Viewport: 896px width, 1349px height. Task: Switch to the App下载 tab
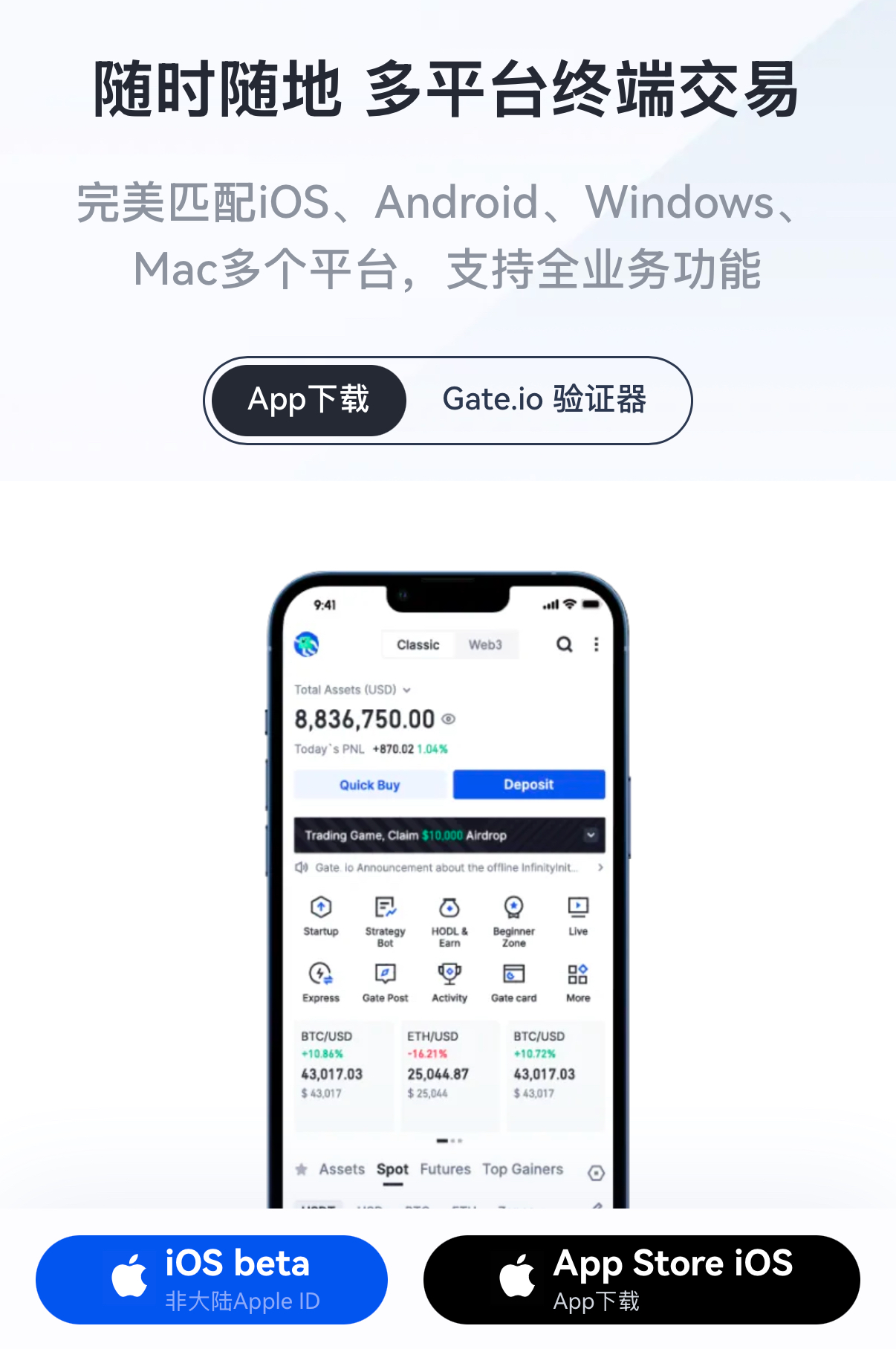point(308,400)
